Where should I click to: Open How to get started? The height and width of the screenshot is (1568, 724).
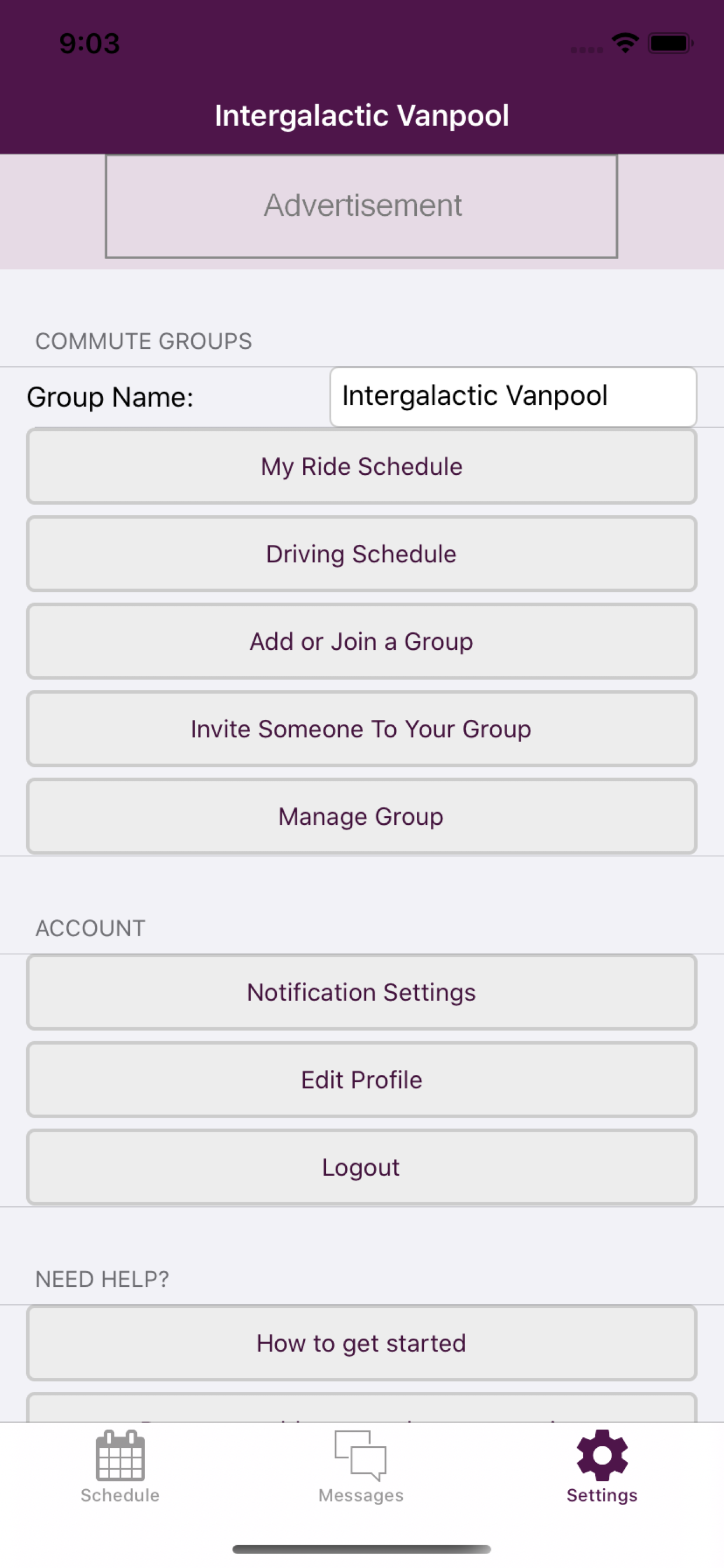click(361, 1343)
